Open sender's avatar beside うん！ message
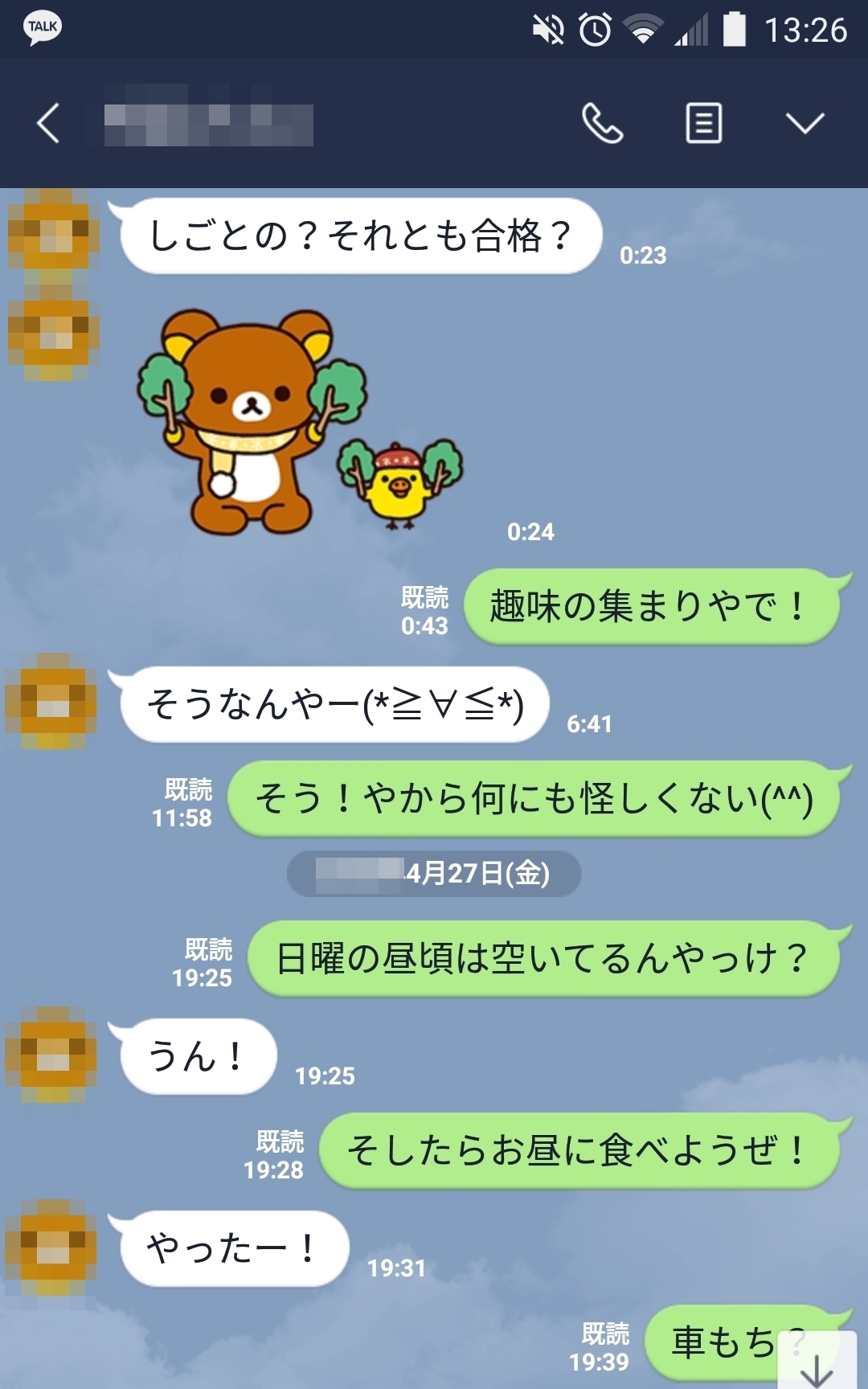 coord(52,1055)
